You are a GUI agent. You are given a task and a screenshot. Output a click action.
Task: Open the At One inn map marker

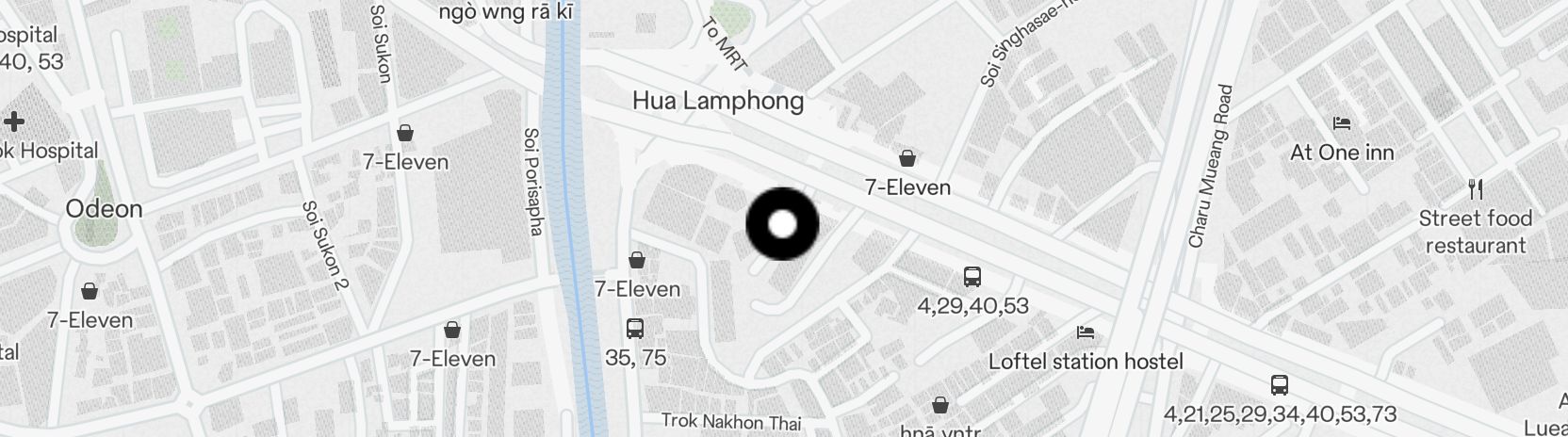click(x=1342, y=123)
